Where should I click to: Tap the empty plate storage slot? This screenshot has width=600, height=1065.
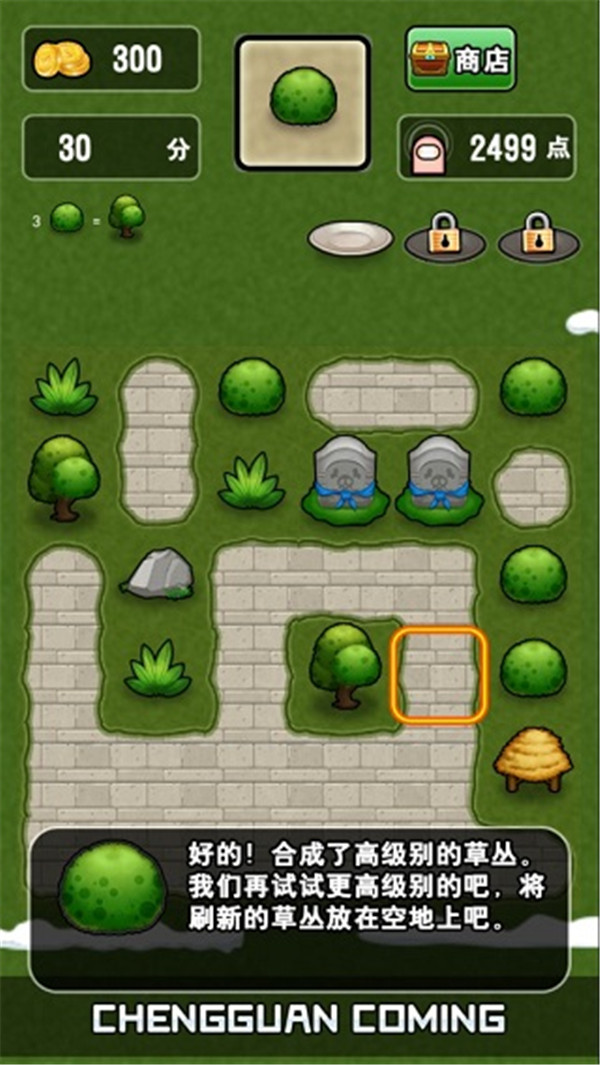350,238
